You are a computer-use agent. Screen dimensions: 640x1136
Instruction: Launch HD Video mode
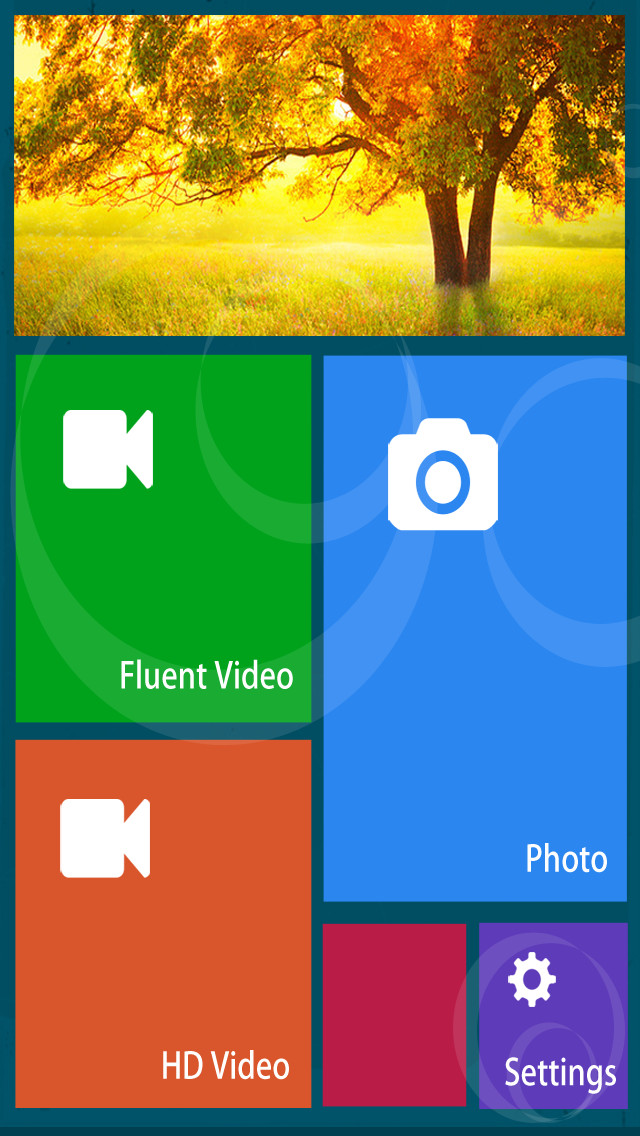point(163,924)
